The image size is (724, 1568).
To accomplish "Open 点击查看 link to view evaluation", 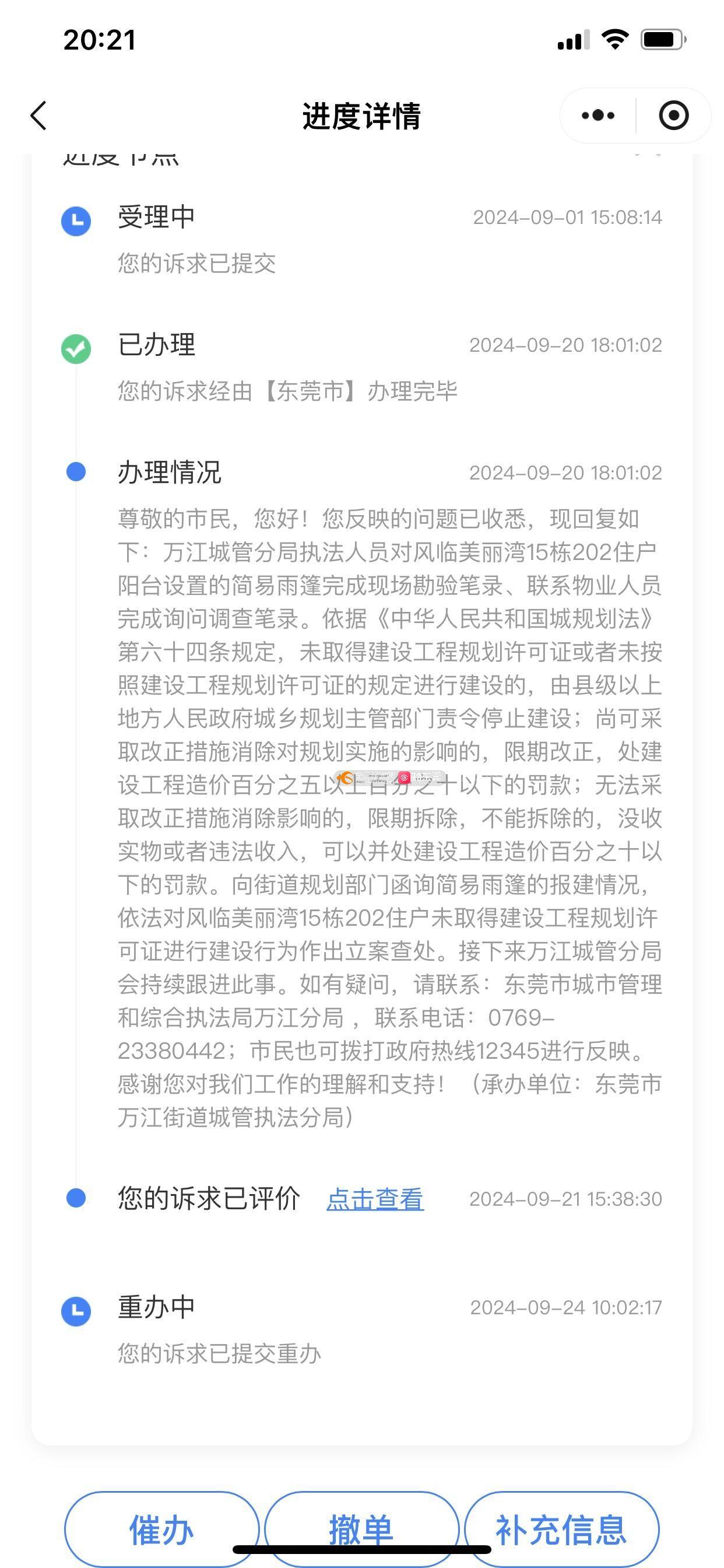I will pos(375,1199).
